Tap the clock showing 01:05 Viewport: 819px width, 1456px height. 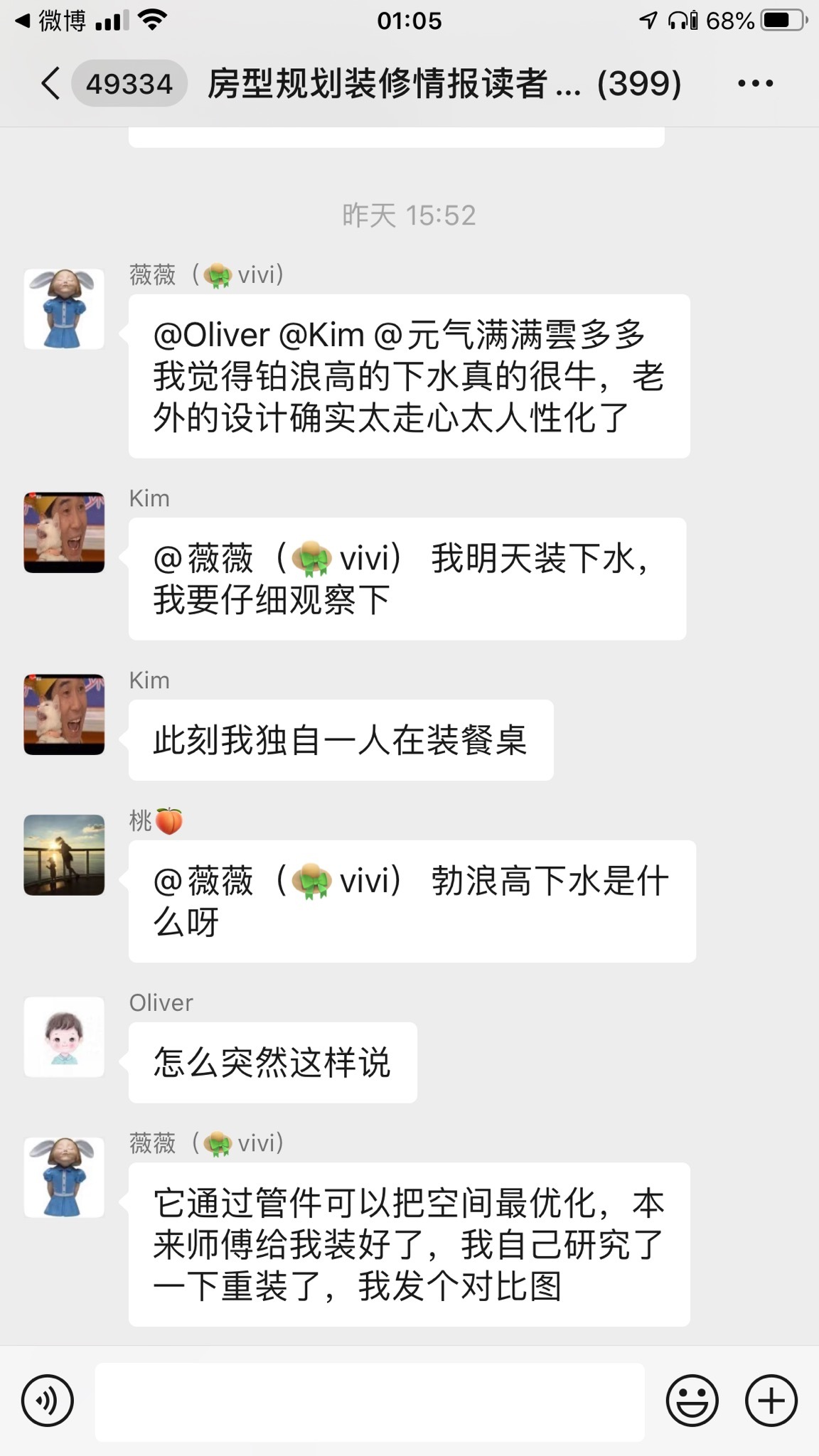409,19
